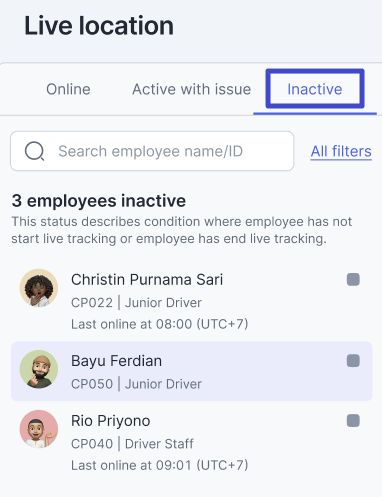Image resolution: width=382 pixels, height=497 pixels.
Task: Select the Inactive tab
Action: coord(315,89)
